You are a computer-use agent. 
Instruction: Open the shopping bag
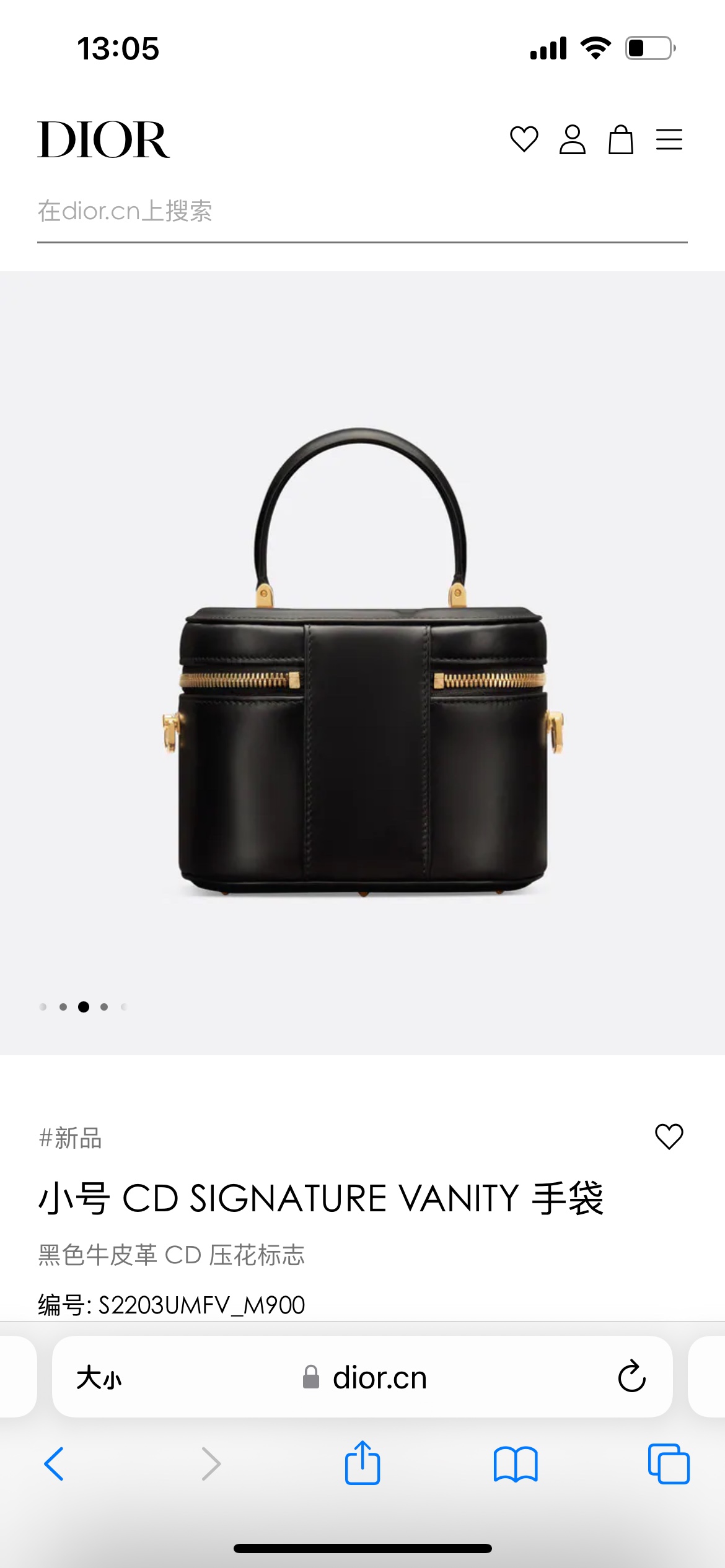coord(620,139)
